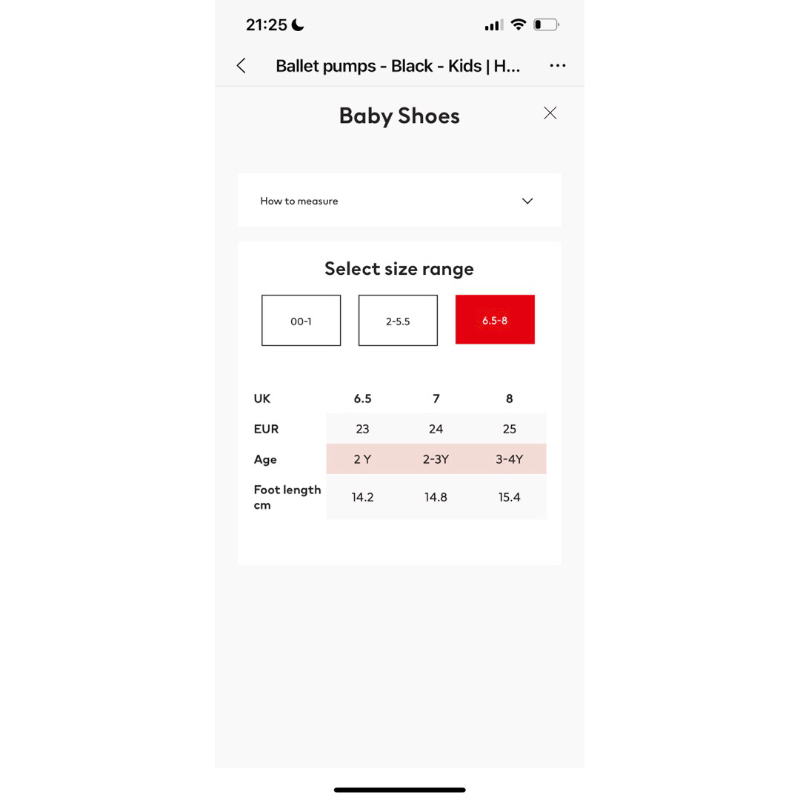Select the 00-1 size range
800x800 pixels.
click(301, 321)
